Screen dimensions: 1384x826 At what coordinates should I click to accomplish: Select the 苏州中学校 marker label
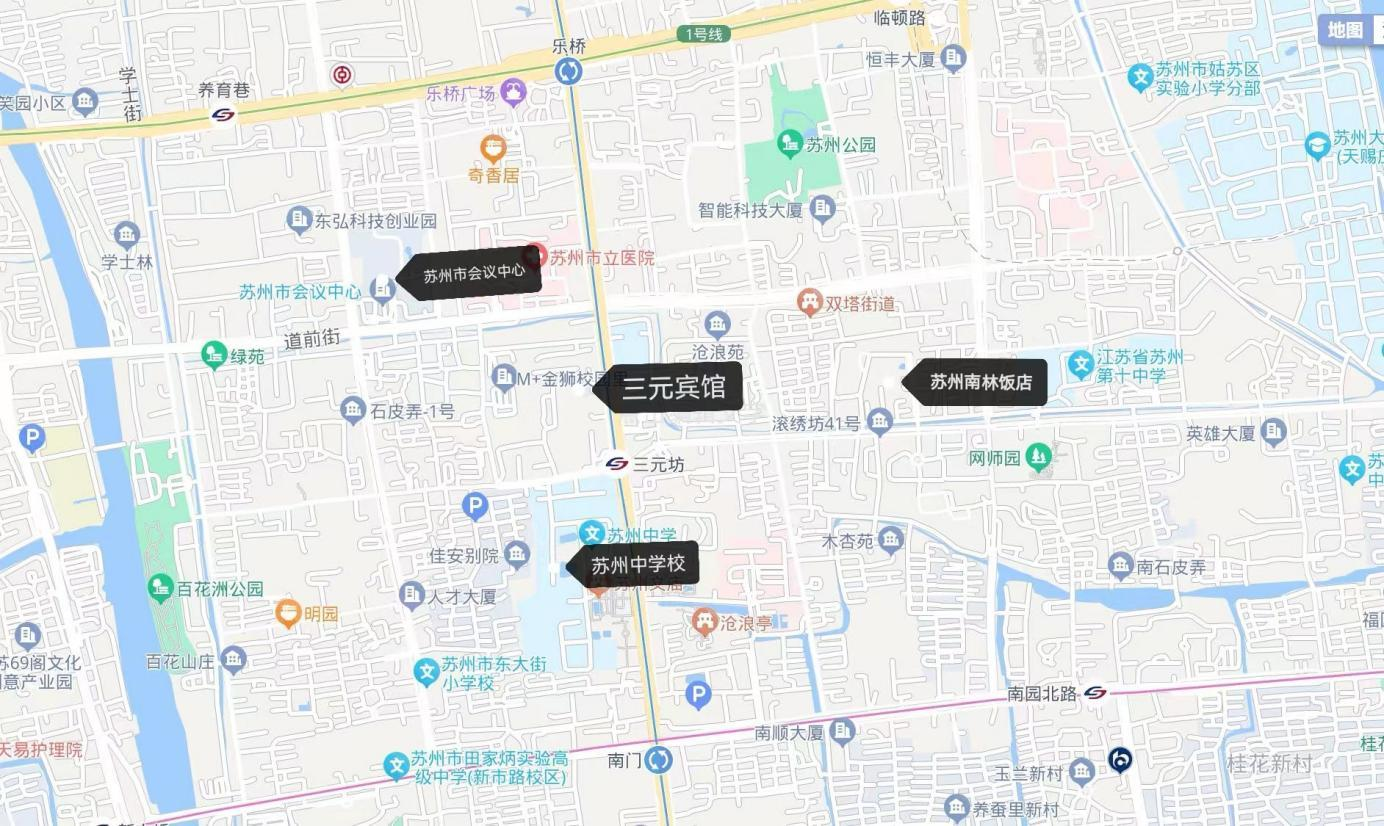tap(637, 565)
